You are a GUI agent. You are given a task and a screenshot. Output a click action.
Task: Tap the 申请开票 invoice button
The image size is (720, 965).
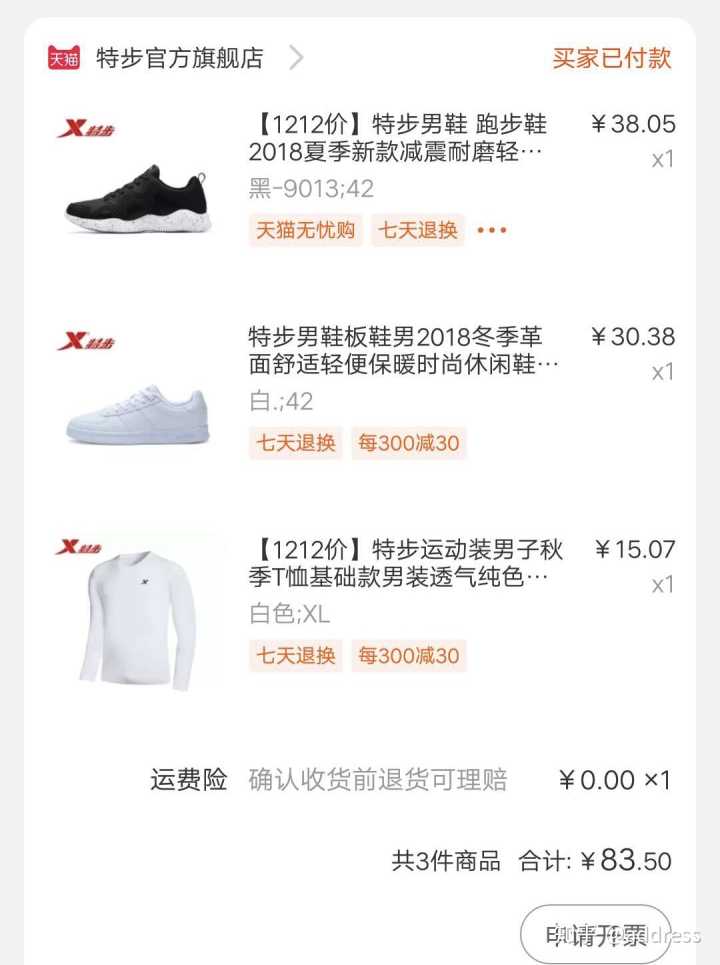pyautogui.click(x=595, y=935)
